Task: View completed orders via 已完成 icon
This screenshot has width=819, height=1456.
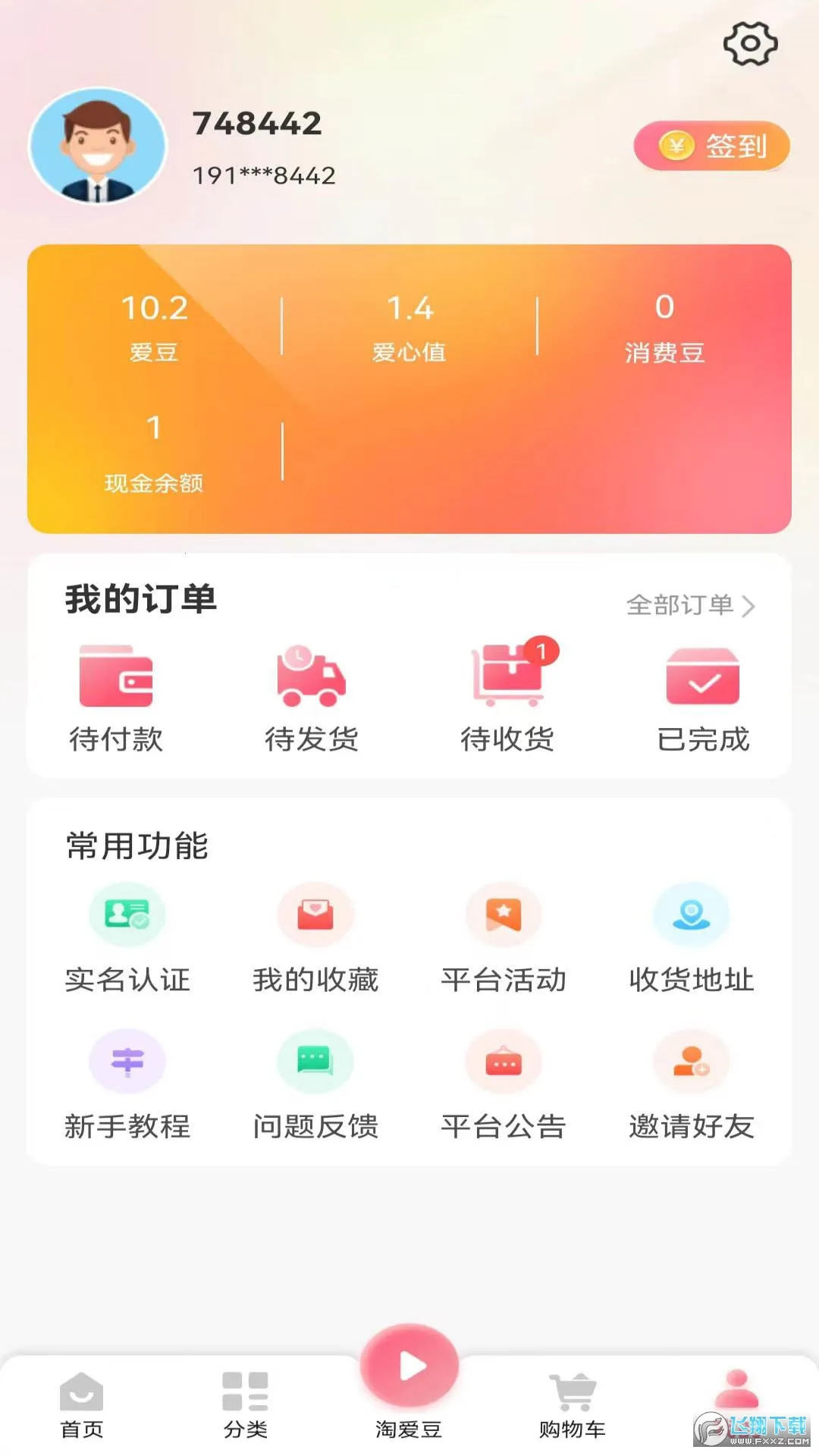Action: pos(701,692)
